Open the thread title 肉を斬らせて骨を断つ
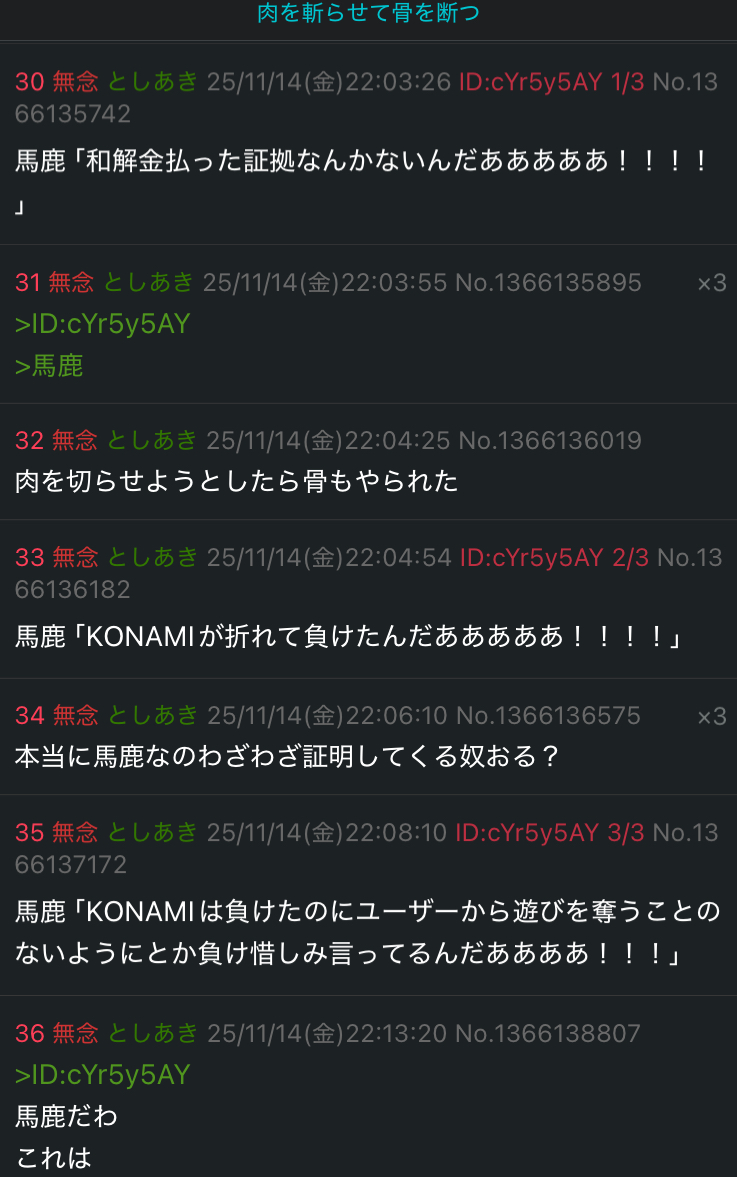The height and width of the screenshot is (1177, 737). pyautogui.click(x=368, y=13)
